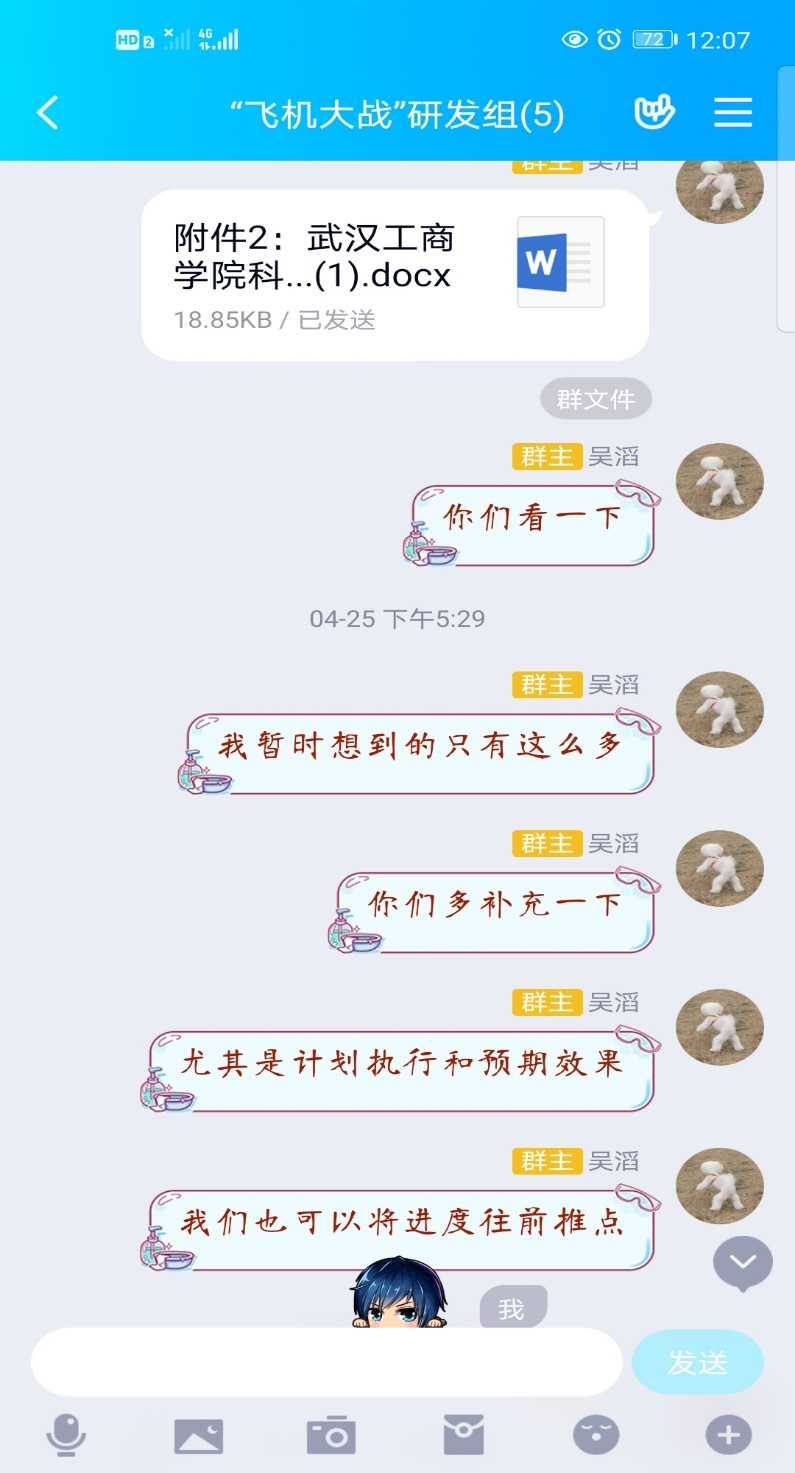Open the group settings menu
Screen dimensions: 795x1473
[x=732, y=112]
